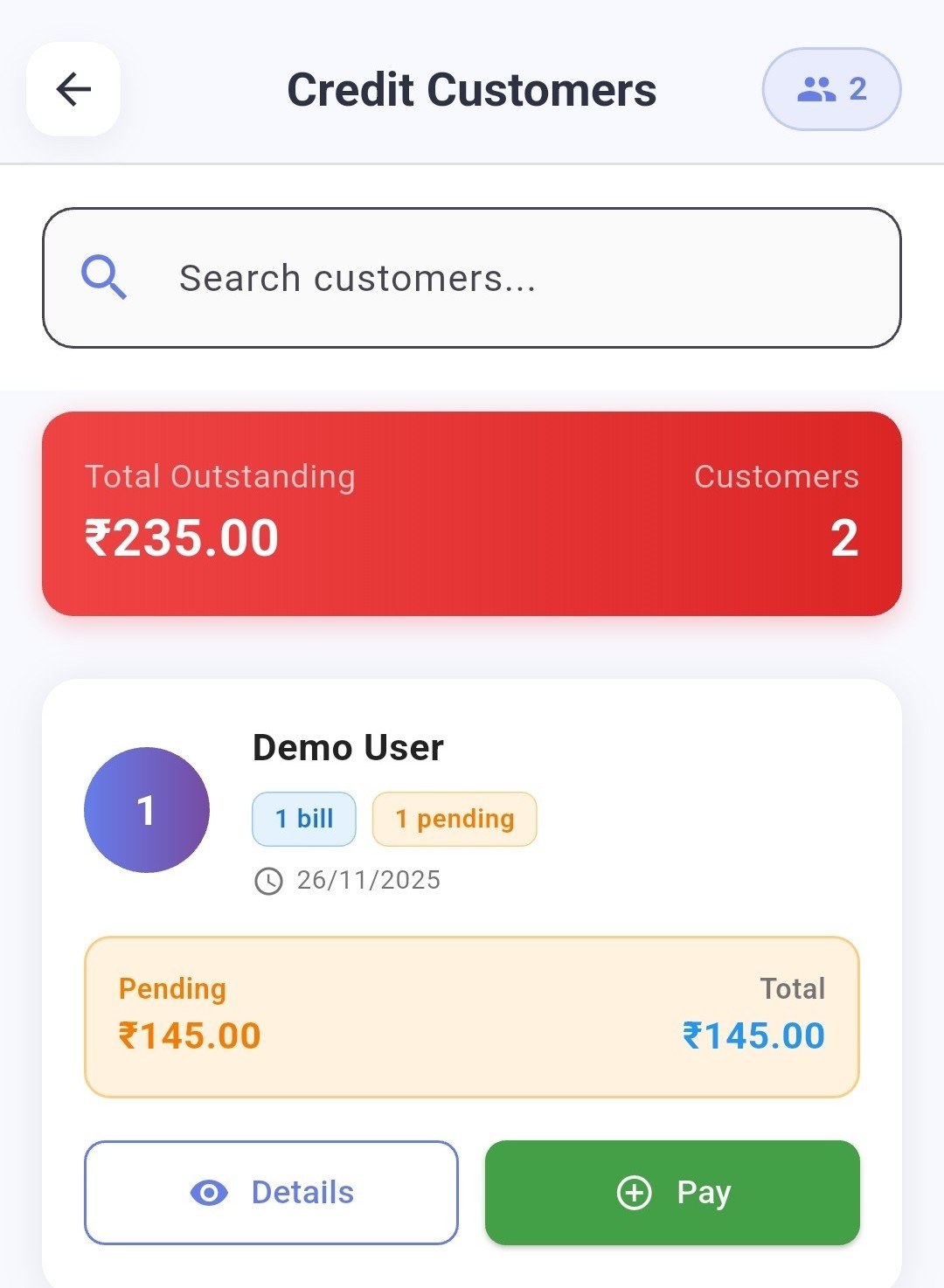Screen dimensions: 944x1288
Task: Click the customers count people icon
Action: pos(815,87)
